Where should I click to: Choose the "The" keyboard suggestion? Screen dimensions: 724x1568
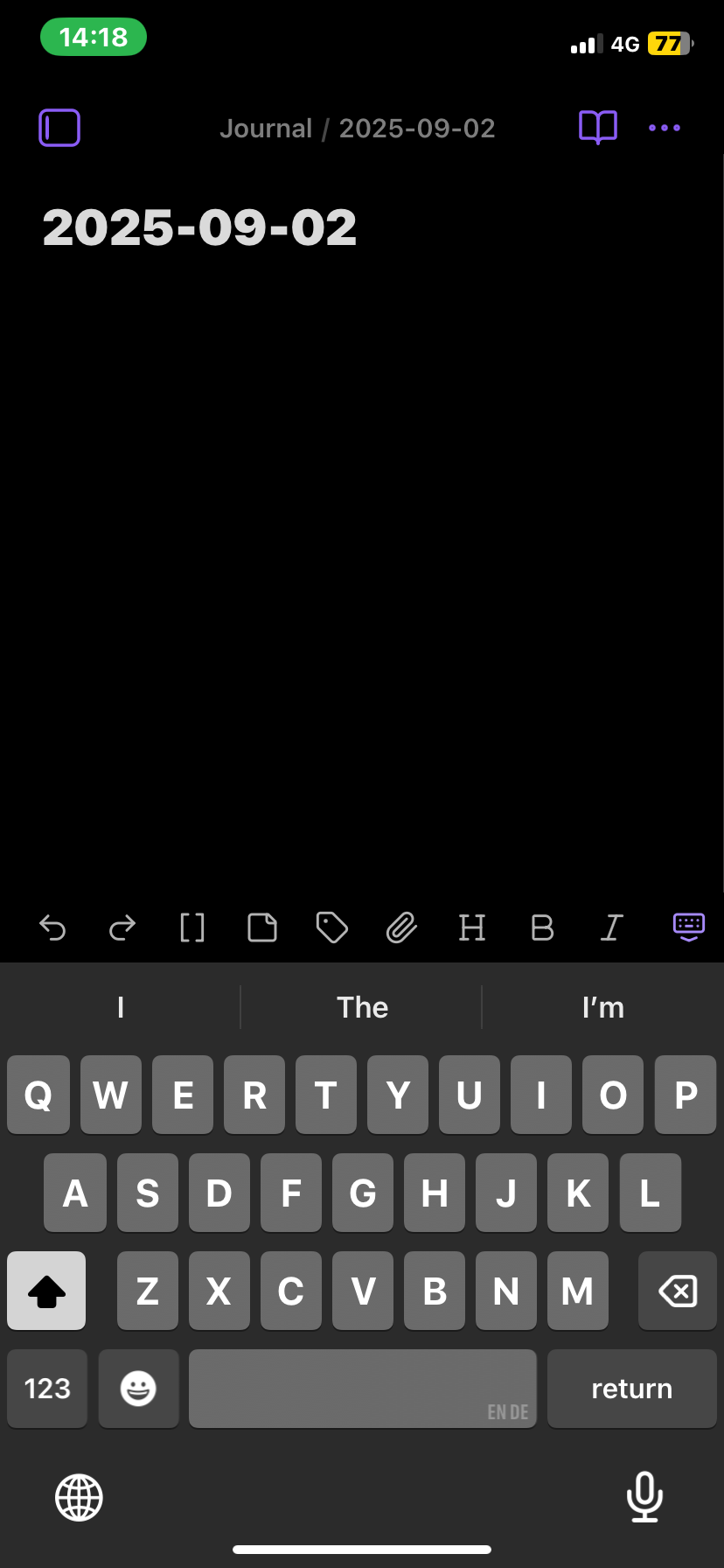[x=362, y=1007]
